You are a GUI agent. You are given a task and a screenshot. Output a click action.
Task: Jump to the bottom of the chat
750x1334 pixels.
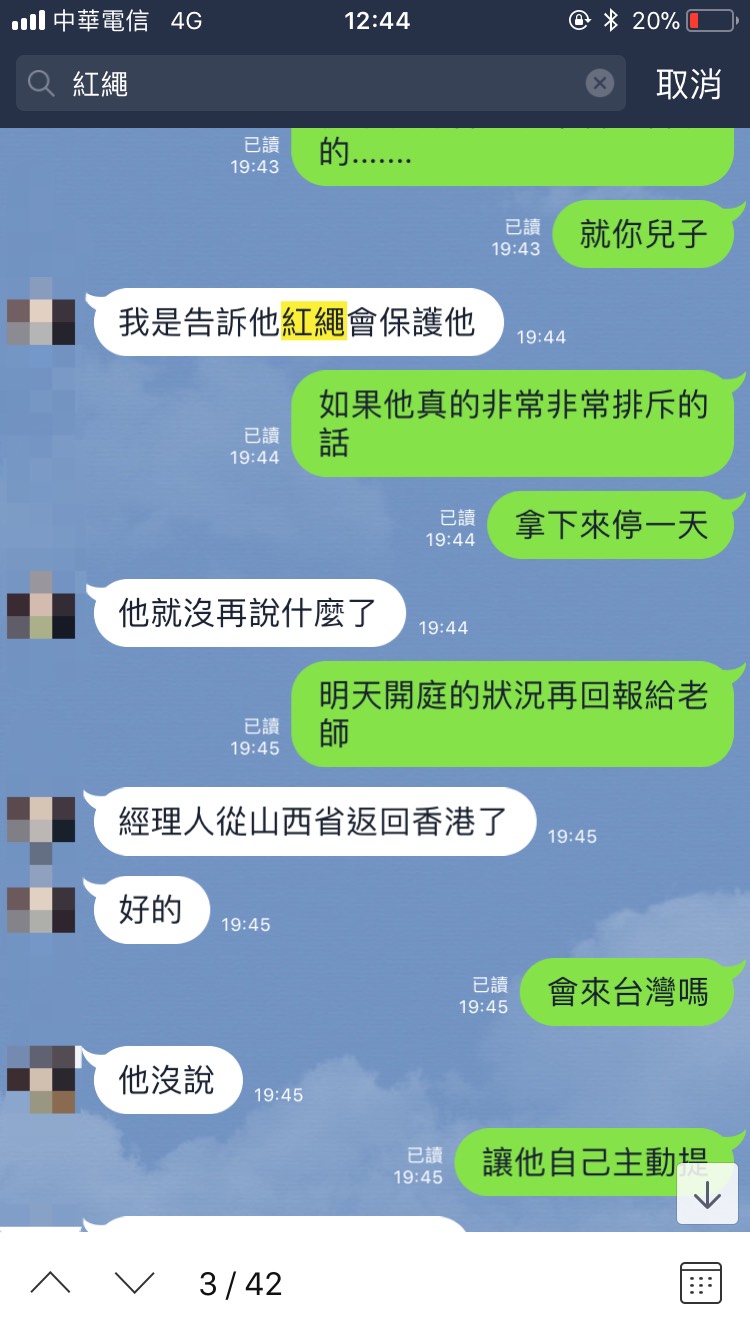point(707,1195)
